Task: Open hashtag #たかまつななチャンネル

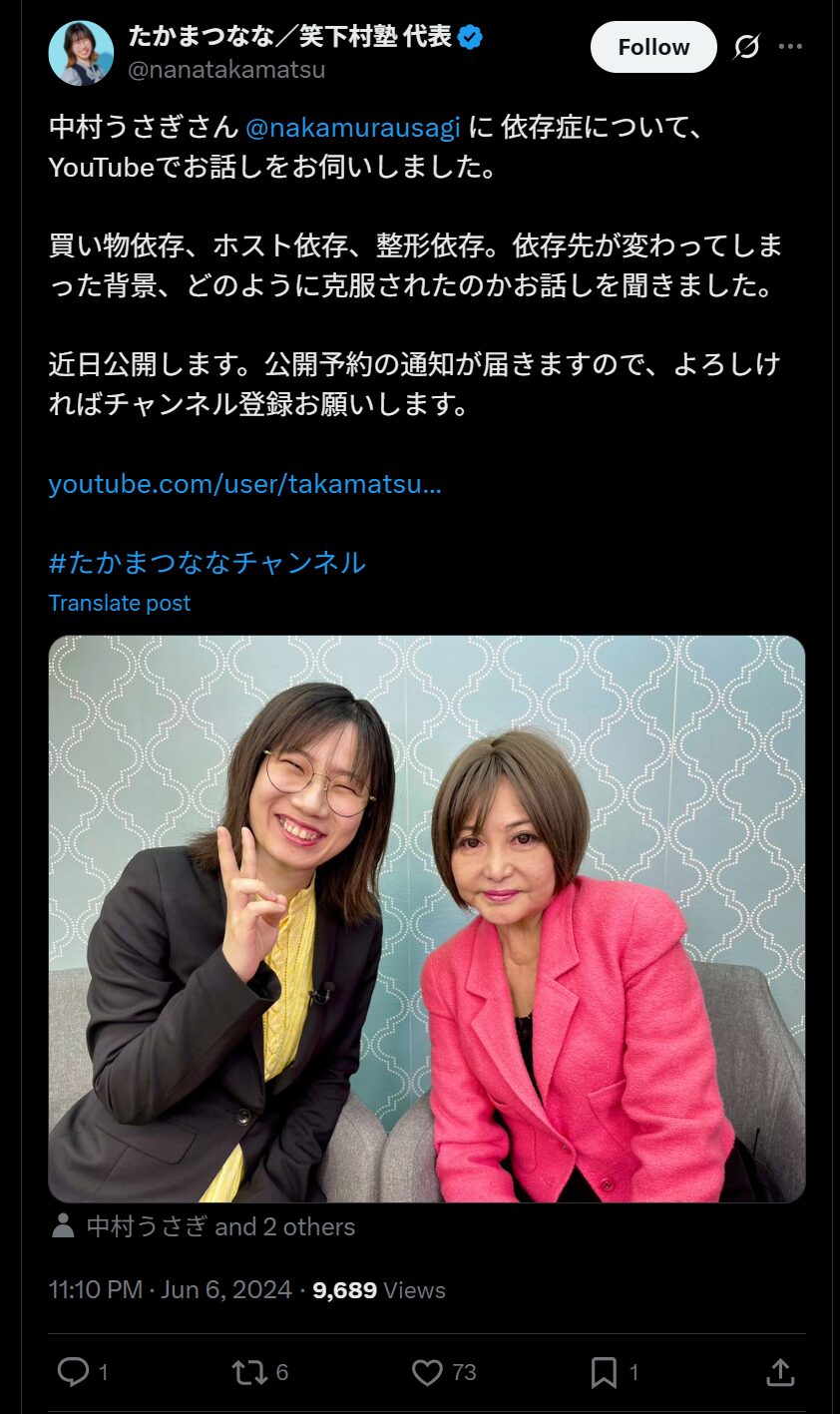Action: click(208, 563)
